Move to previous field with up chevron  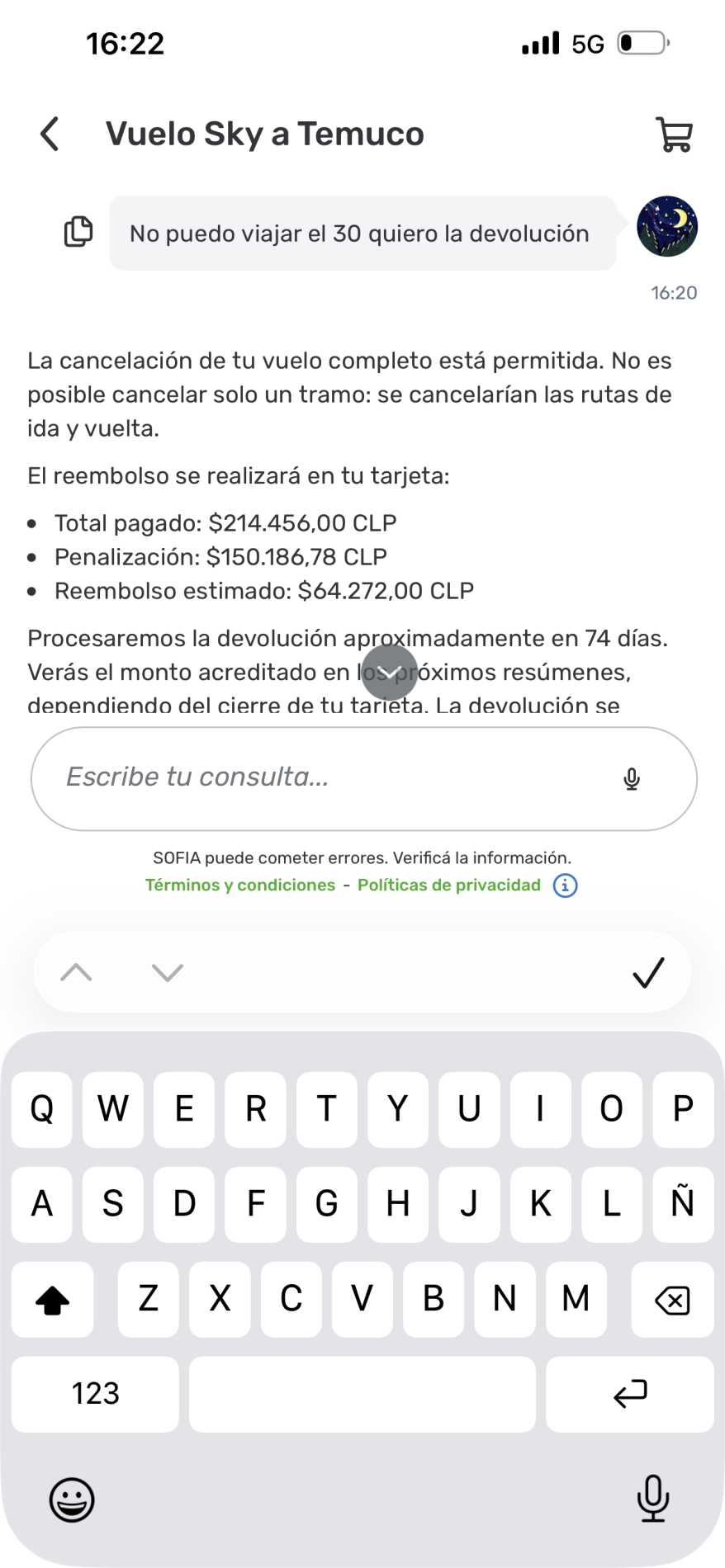pyautogui.click(x=77, y=972)
